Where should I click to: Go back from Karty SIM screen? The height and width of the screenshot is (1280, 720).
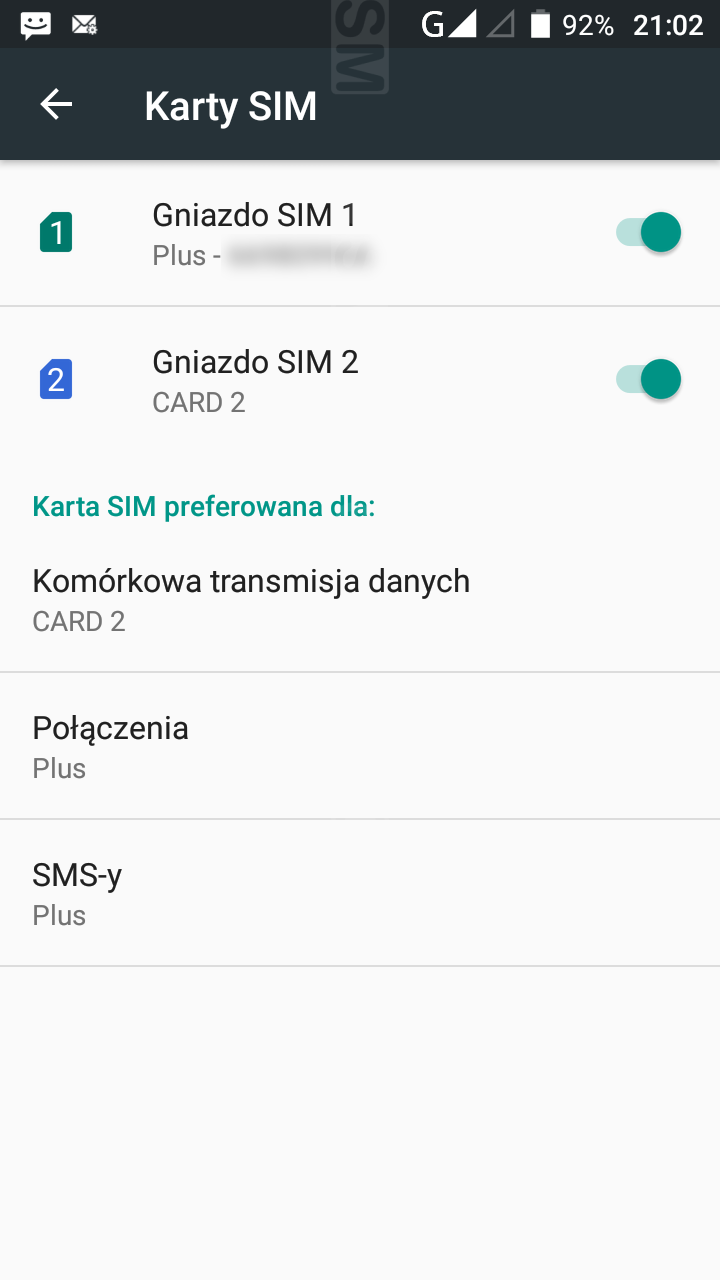[56, 105]
